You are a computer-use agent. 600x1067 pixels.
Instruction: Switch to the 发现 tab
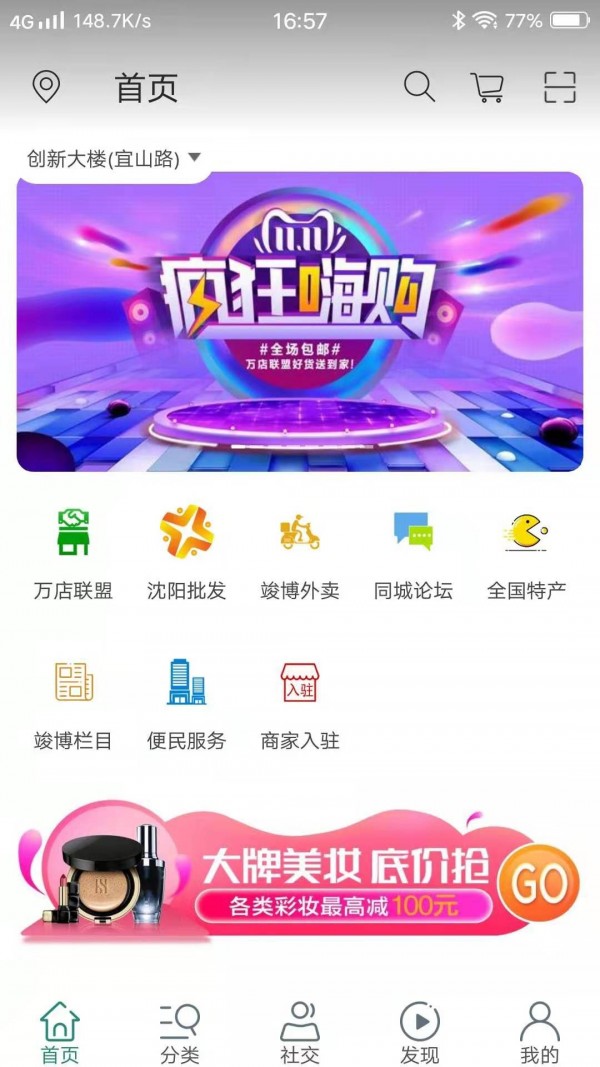[x=420, y=1033]
